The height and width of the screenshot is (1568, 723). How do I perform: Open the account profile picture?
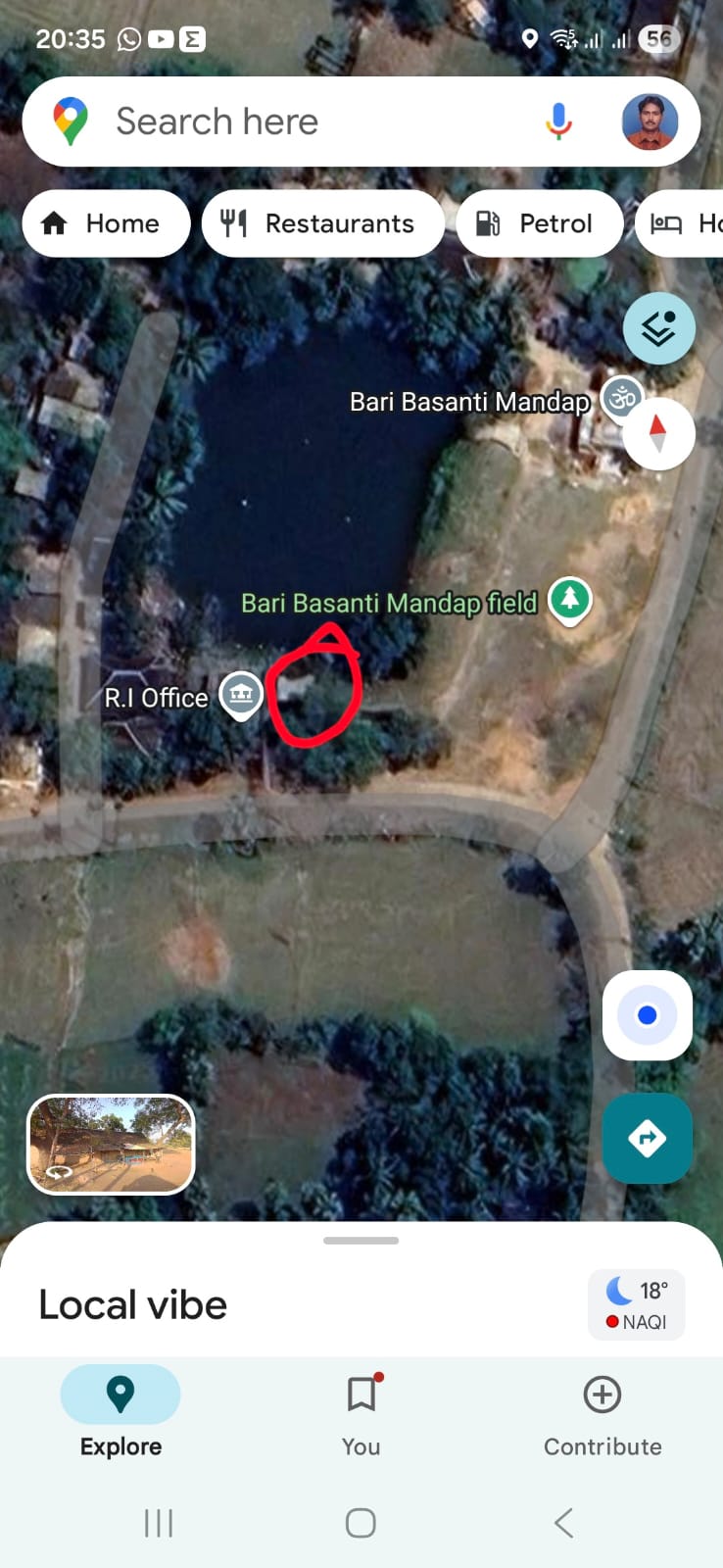point(650,122)
